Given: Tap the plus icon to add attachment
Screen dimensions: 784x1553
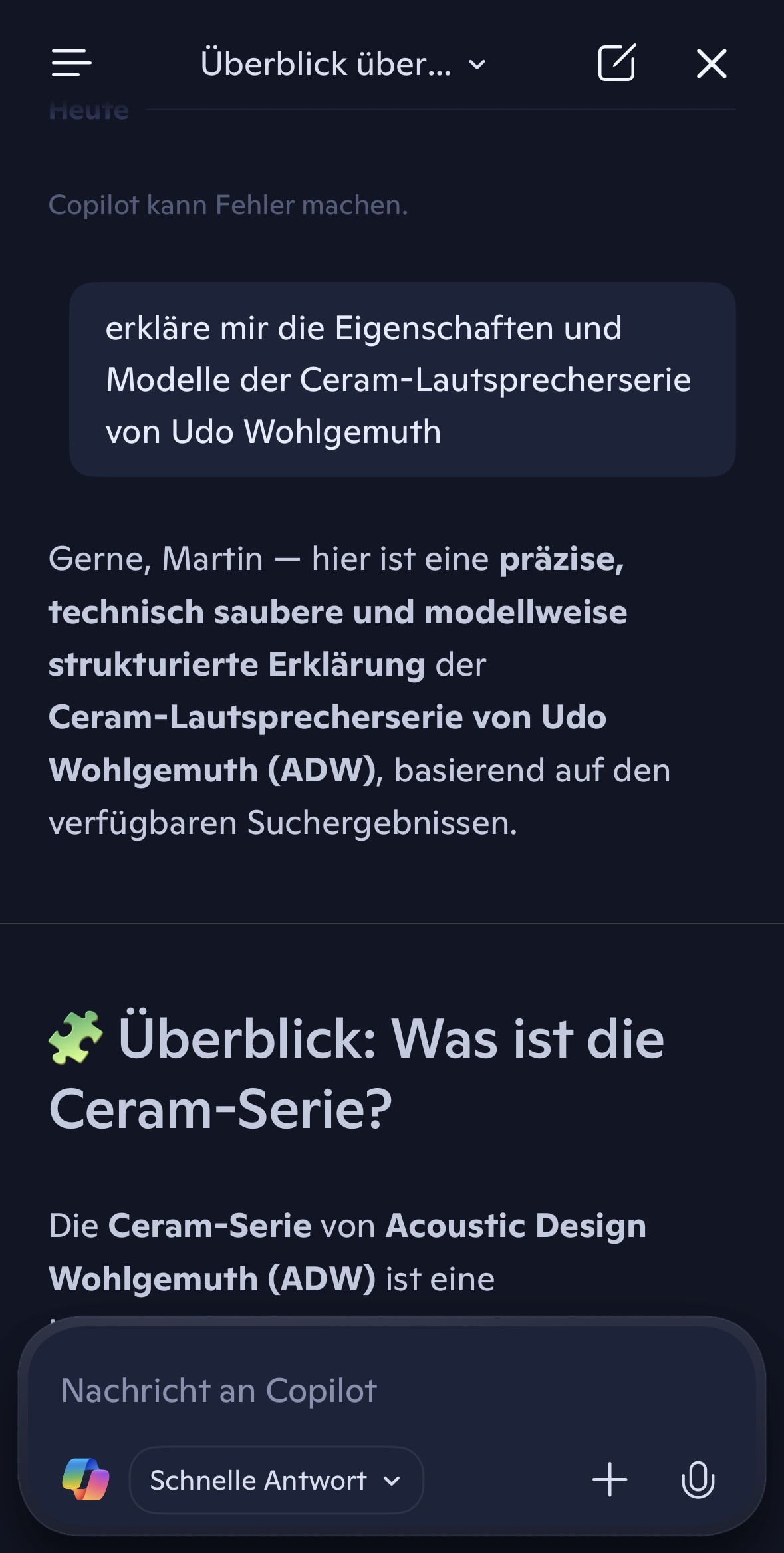Looking at the screenshot, I should tap(610, 1481).
